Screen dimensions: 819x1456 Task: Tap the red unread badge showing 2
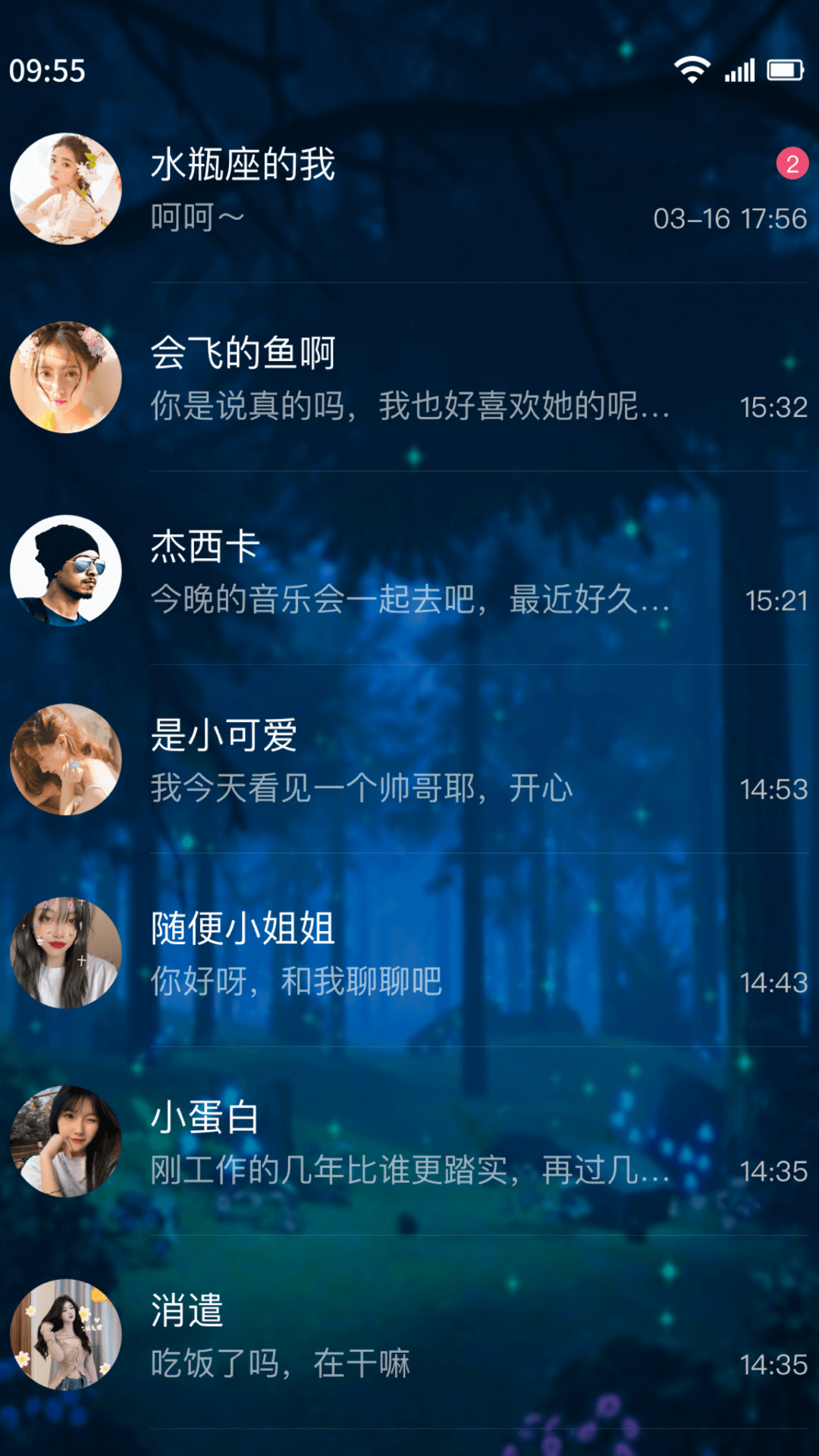[791, 162]
